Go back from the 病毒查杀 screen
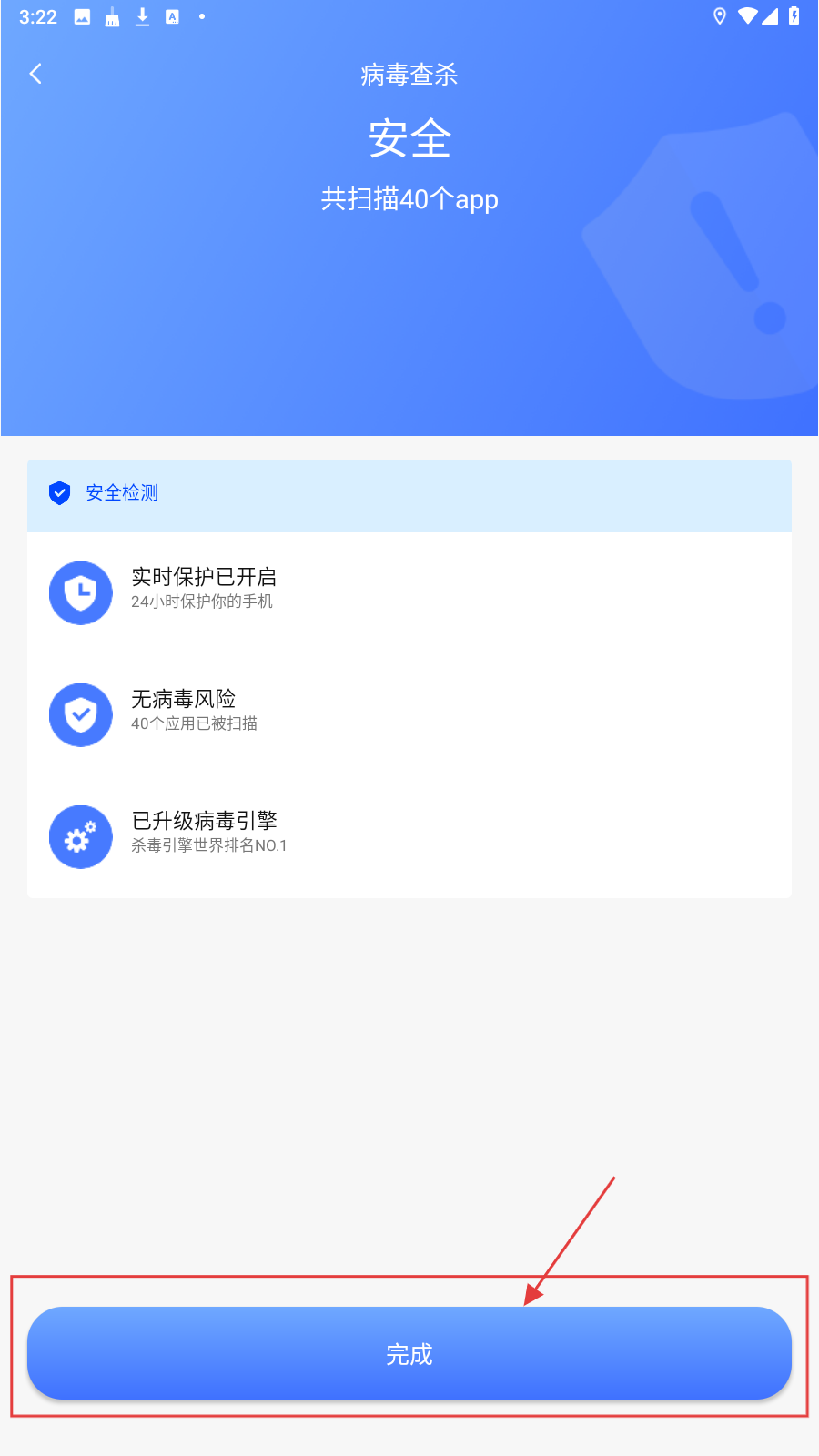819x1456 pixels. pyautogui.click(x=36, y=74)
